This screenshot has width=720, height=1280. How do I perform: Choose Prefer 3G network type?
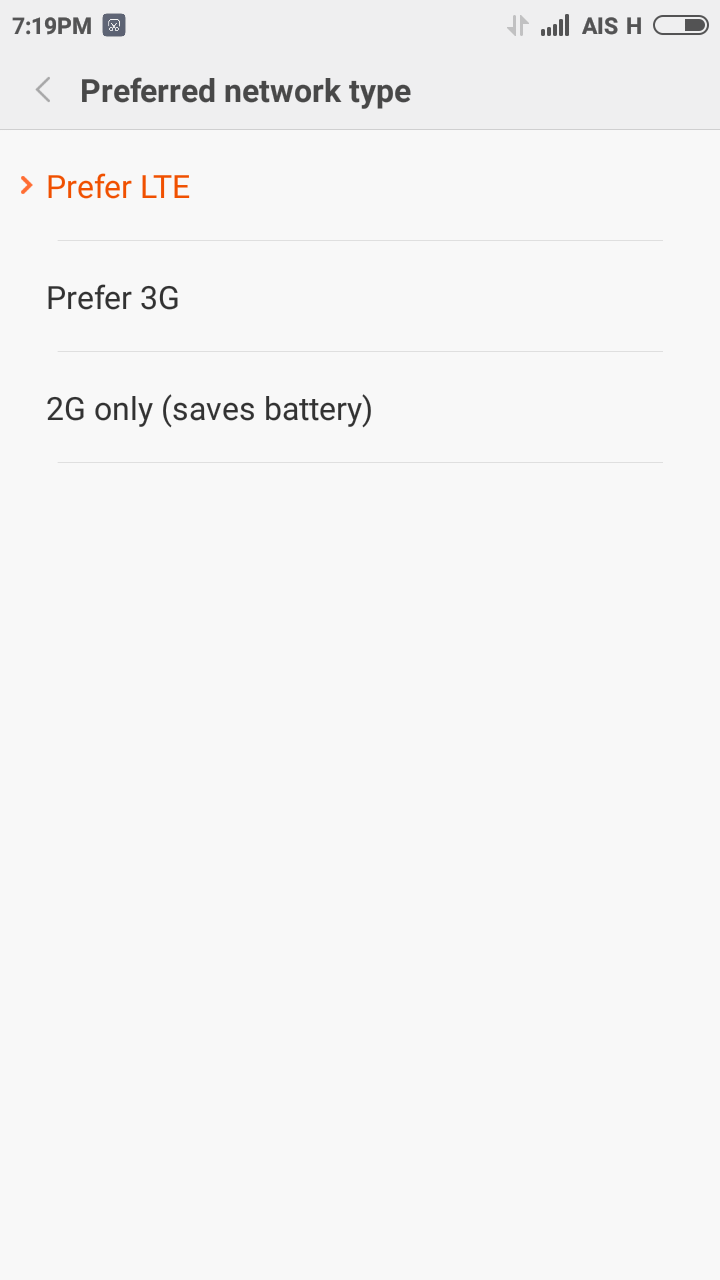click(x=360, y=297)
